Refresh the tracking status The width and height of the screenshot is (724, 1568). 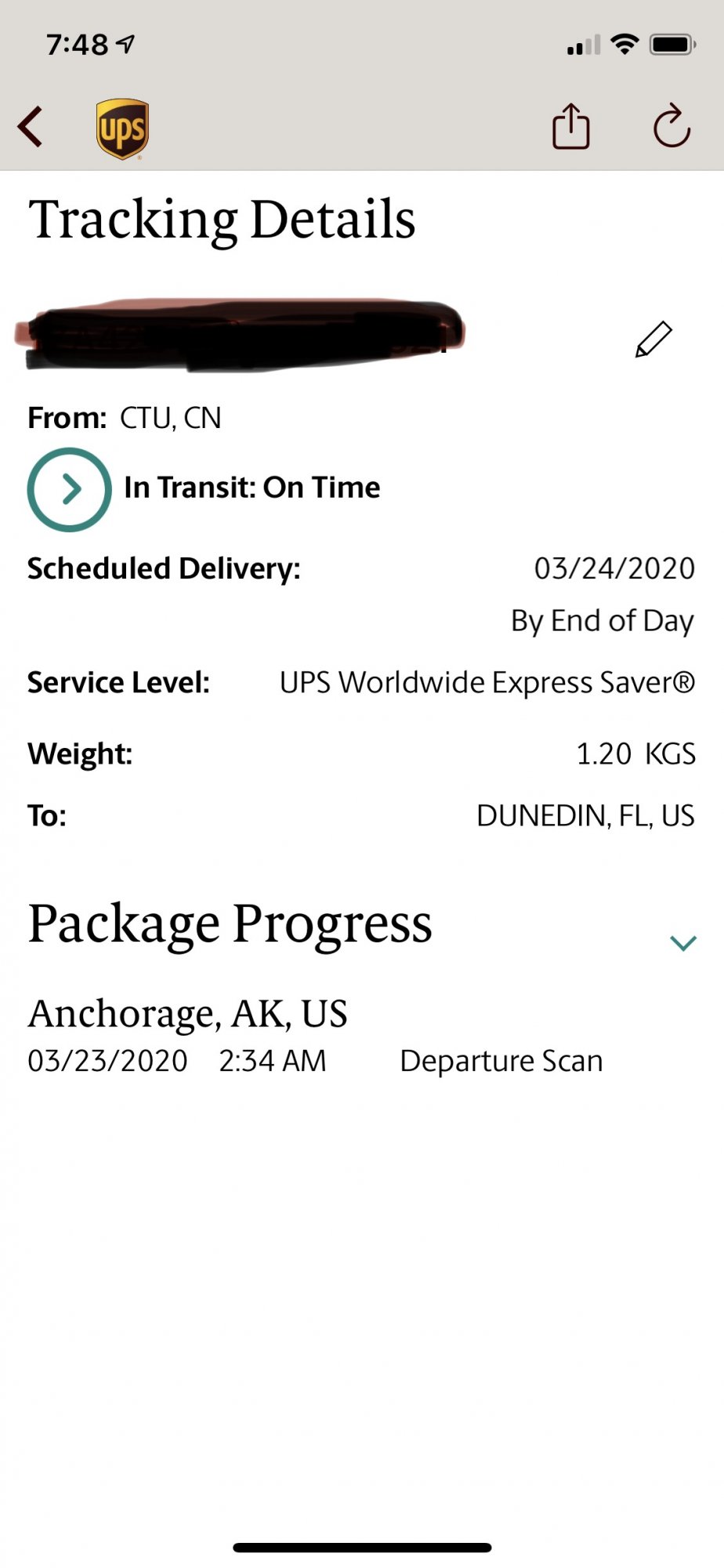click(672, 125)
